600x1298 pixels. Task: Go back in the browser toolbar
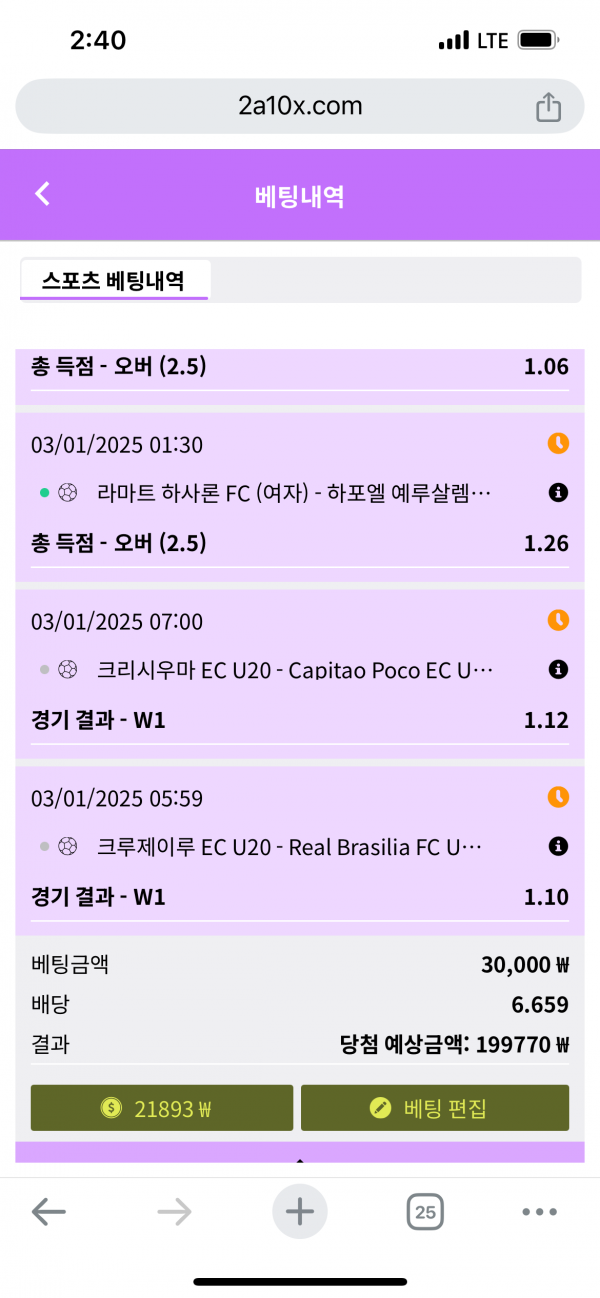click(48, 1213)
